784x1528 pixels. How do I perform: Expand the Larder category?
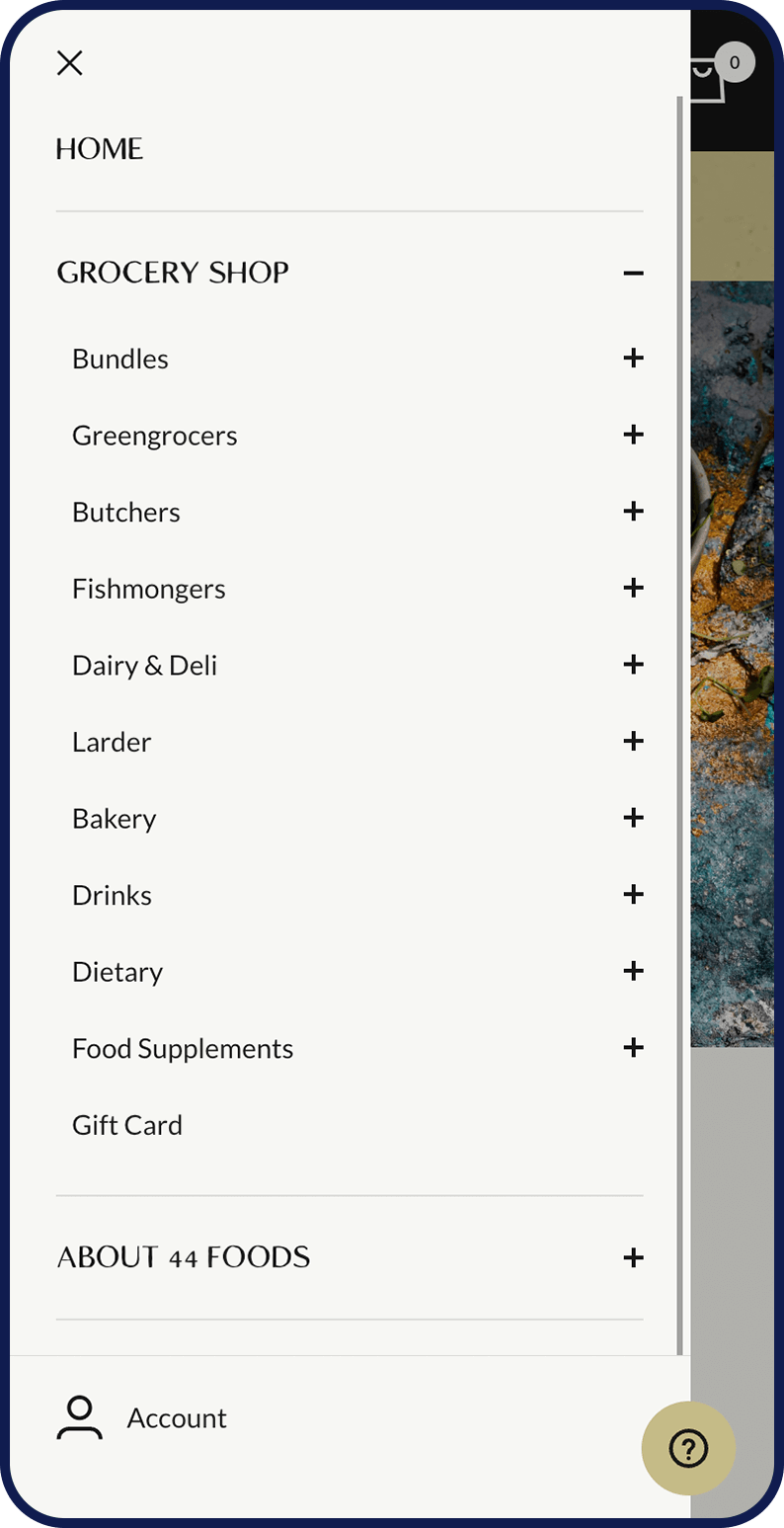pos(633,741)
